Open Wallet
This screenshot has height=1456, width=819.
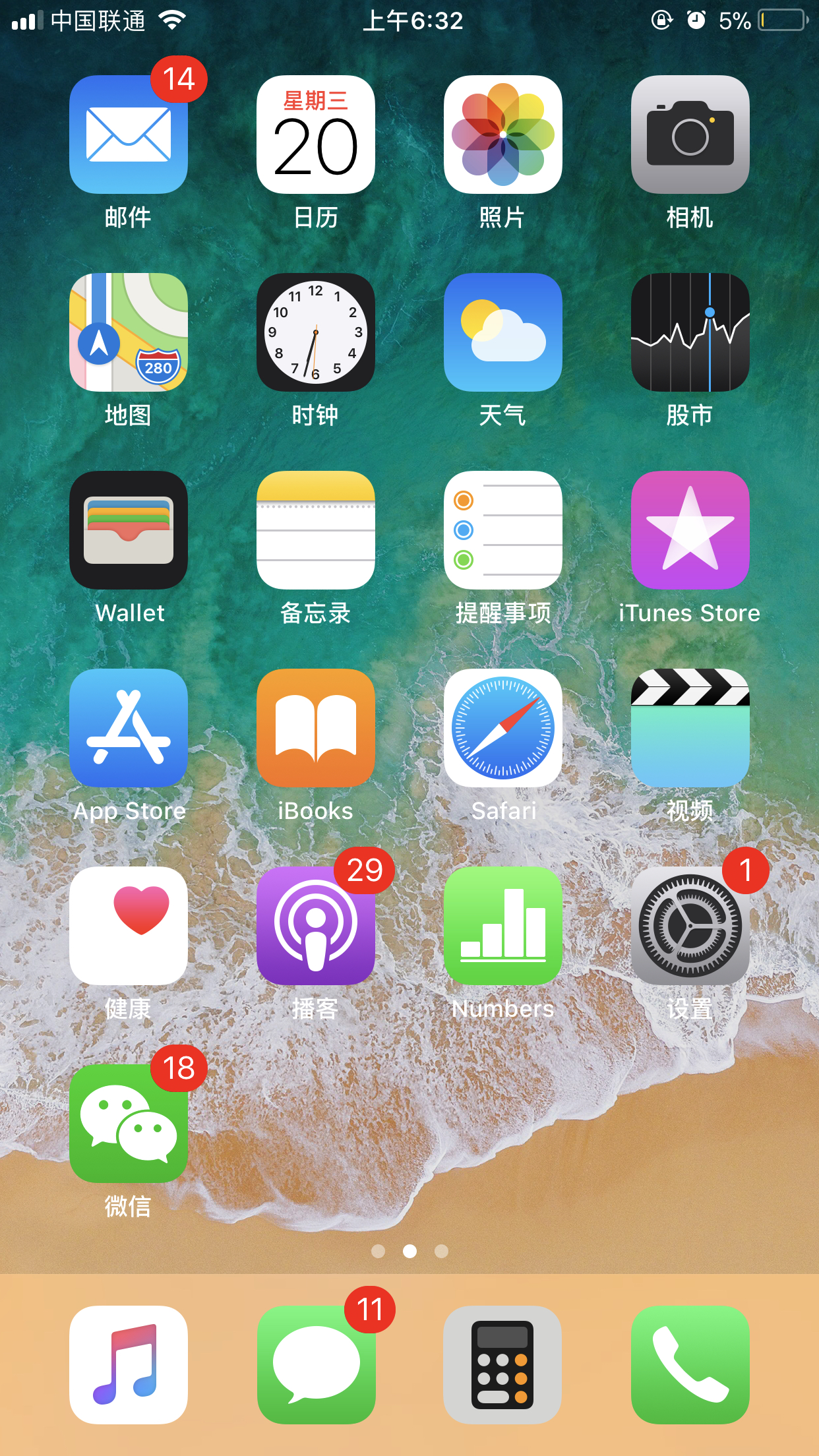click(129, 531)
